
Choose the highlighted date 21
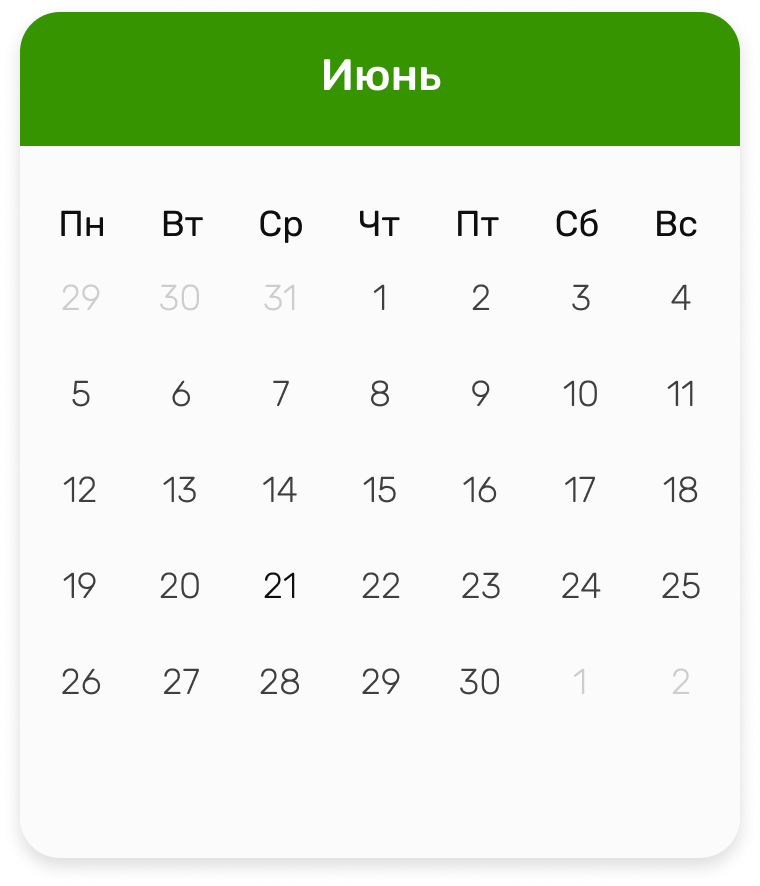point(280,586)
